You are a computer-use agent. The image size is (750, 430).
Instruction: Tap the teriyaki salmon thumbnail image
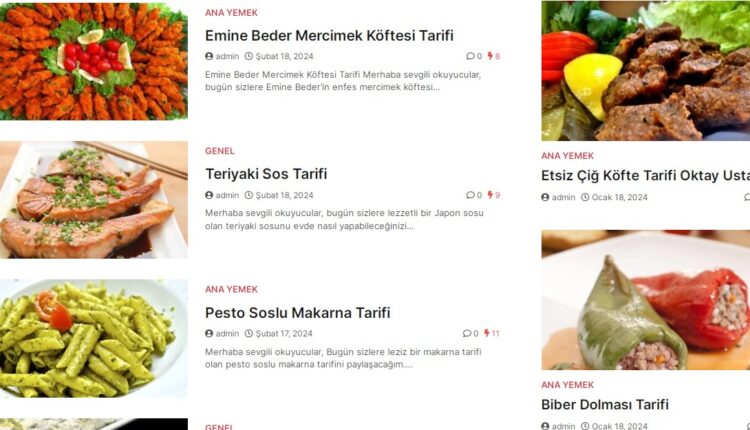93,200
